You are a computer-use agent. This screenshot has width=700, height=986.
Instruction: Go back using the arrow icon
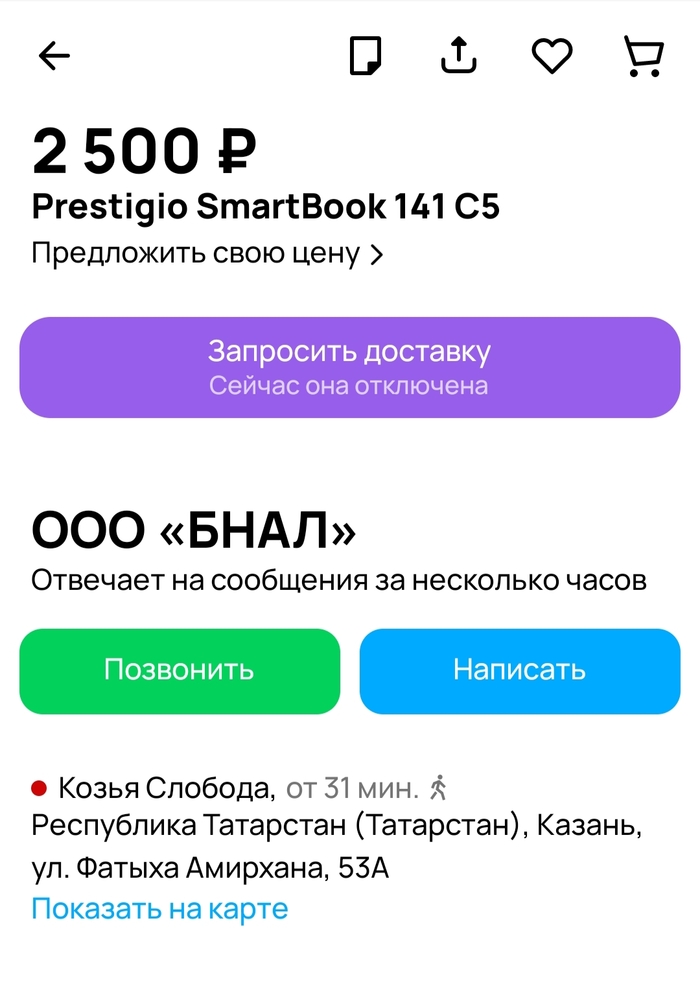(54, 56)
